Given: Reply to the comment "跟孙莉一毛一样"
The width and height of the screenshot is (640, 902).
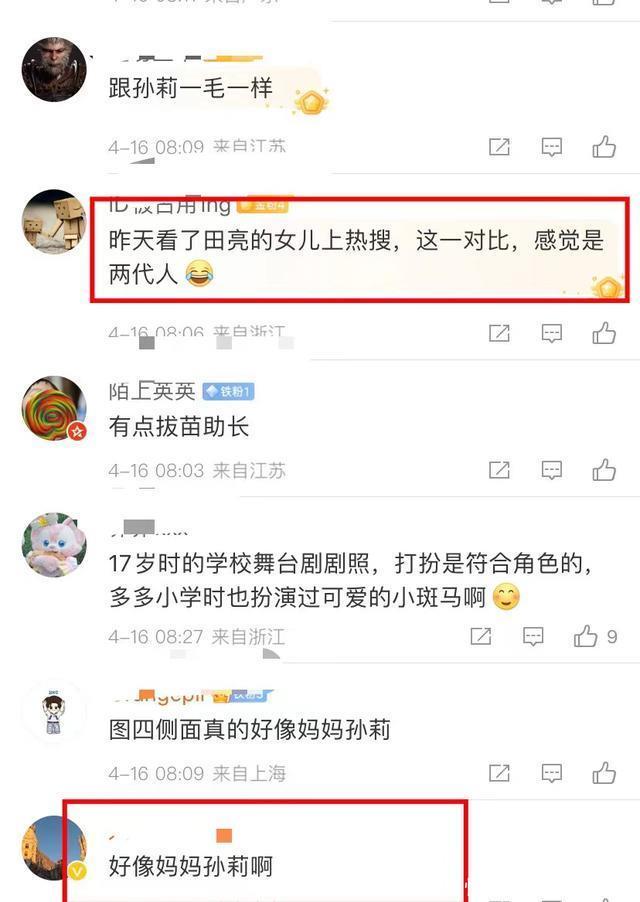Looking at the screenshot, I should [x=552, y=148].
